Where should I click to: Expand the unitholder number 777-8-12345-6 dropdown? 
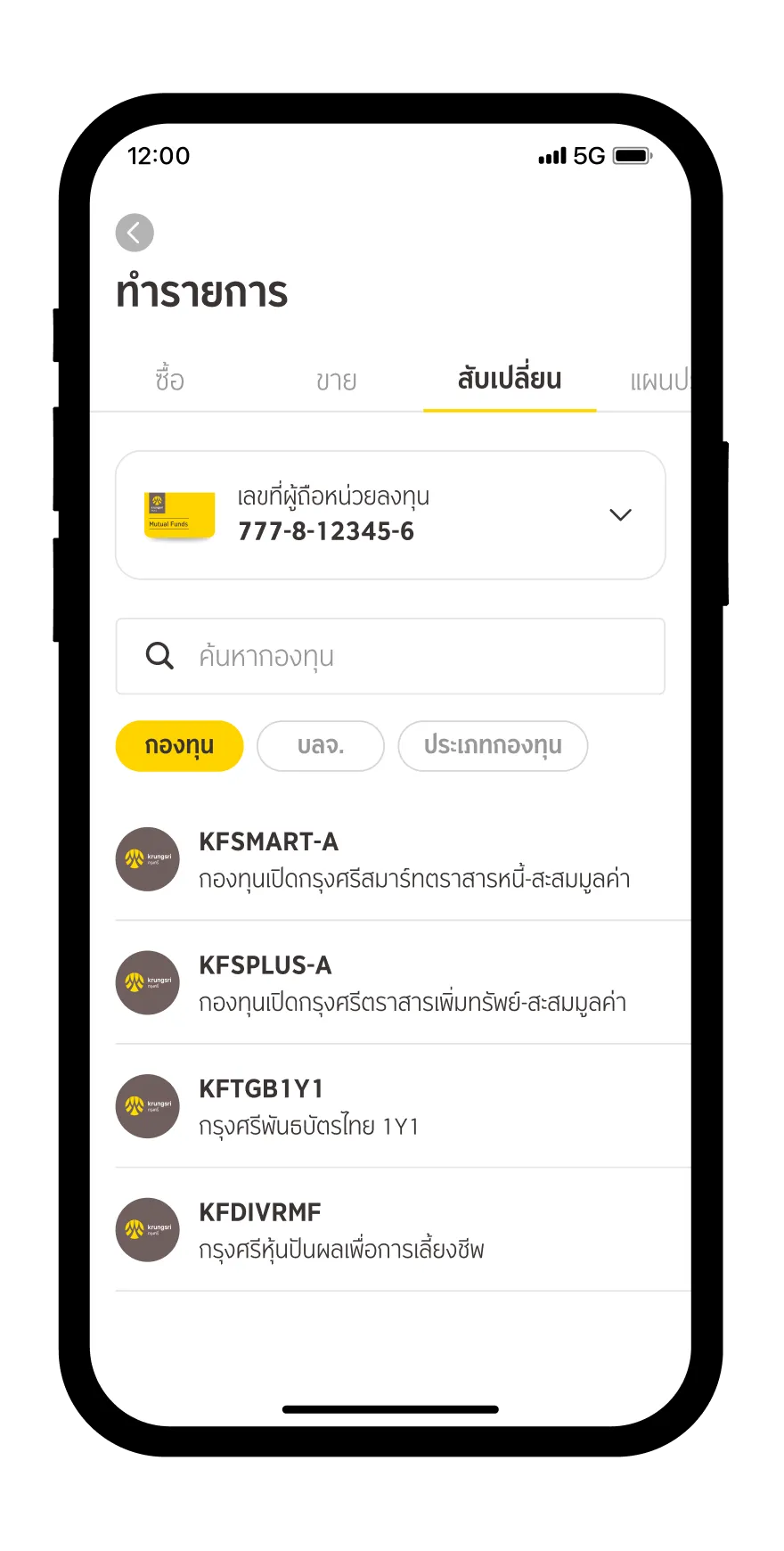point(620,515)
